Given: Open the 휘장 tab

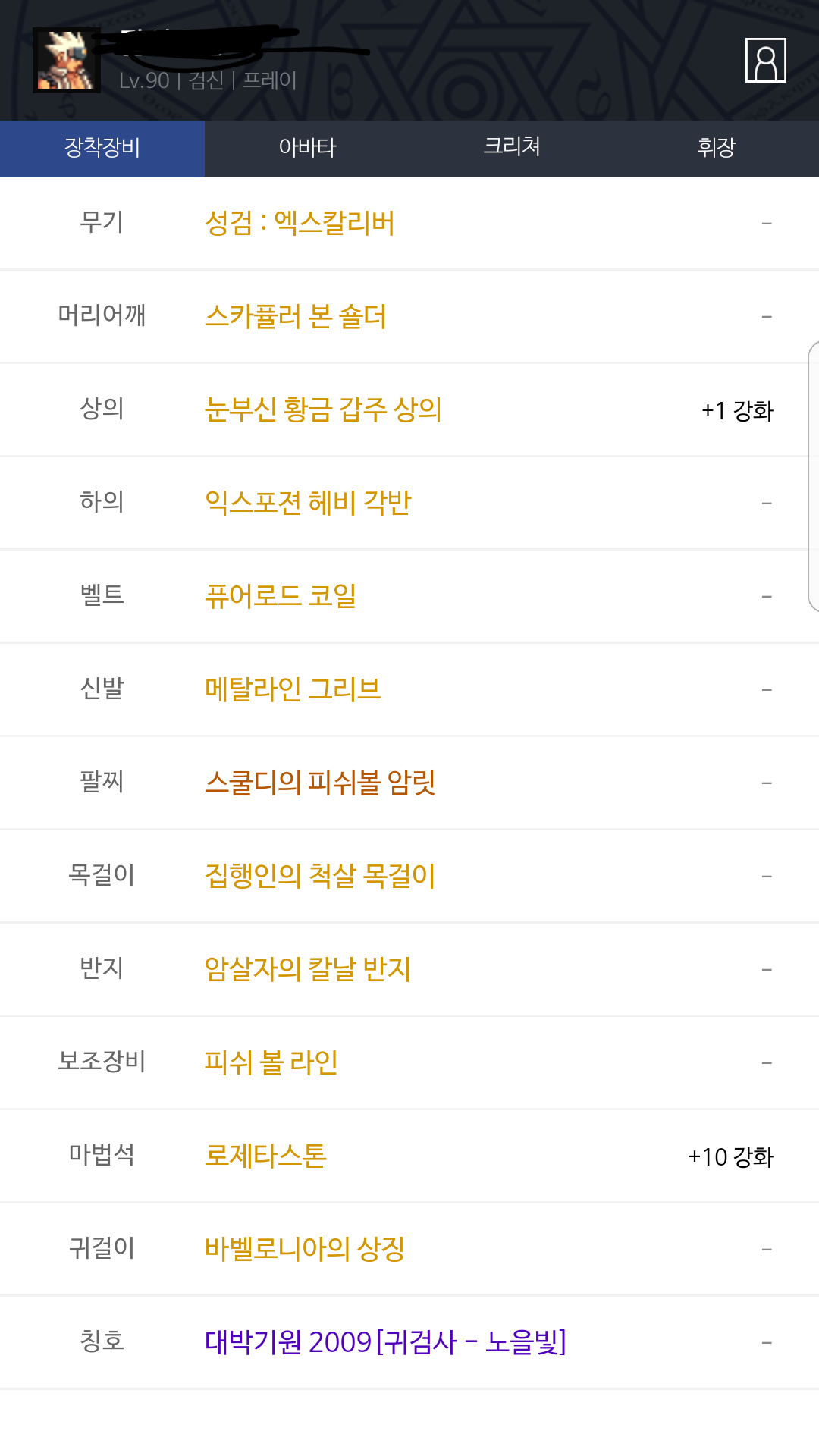Looking at the screenshot, I should pos(717,148).
